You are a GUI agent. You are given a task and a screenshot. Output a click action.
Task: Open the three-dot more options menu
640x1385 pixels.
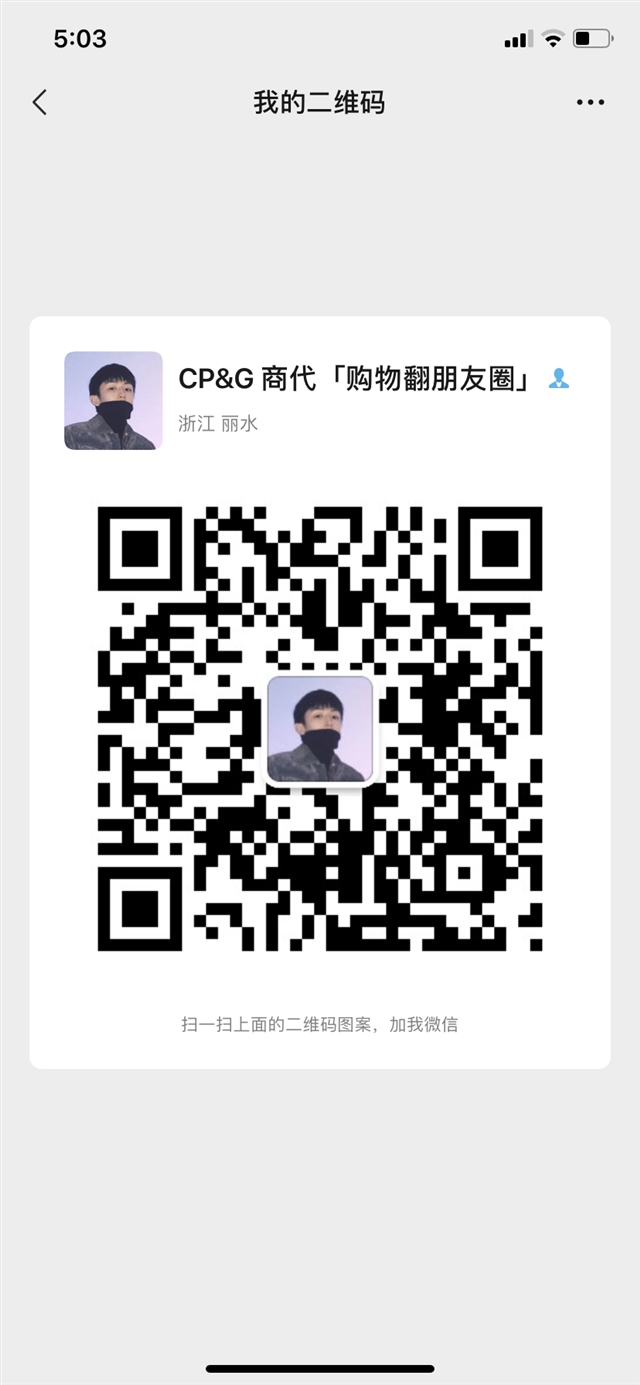click(590, 102)
